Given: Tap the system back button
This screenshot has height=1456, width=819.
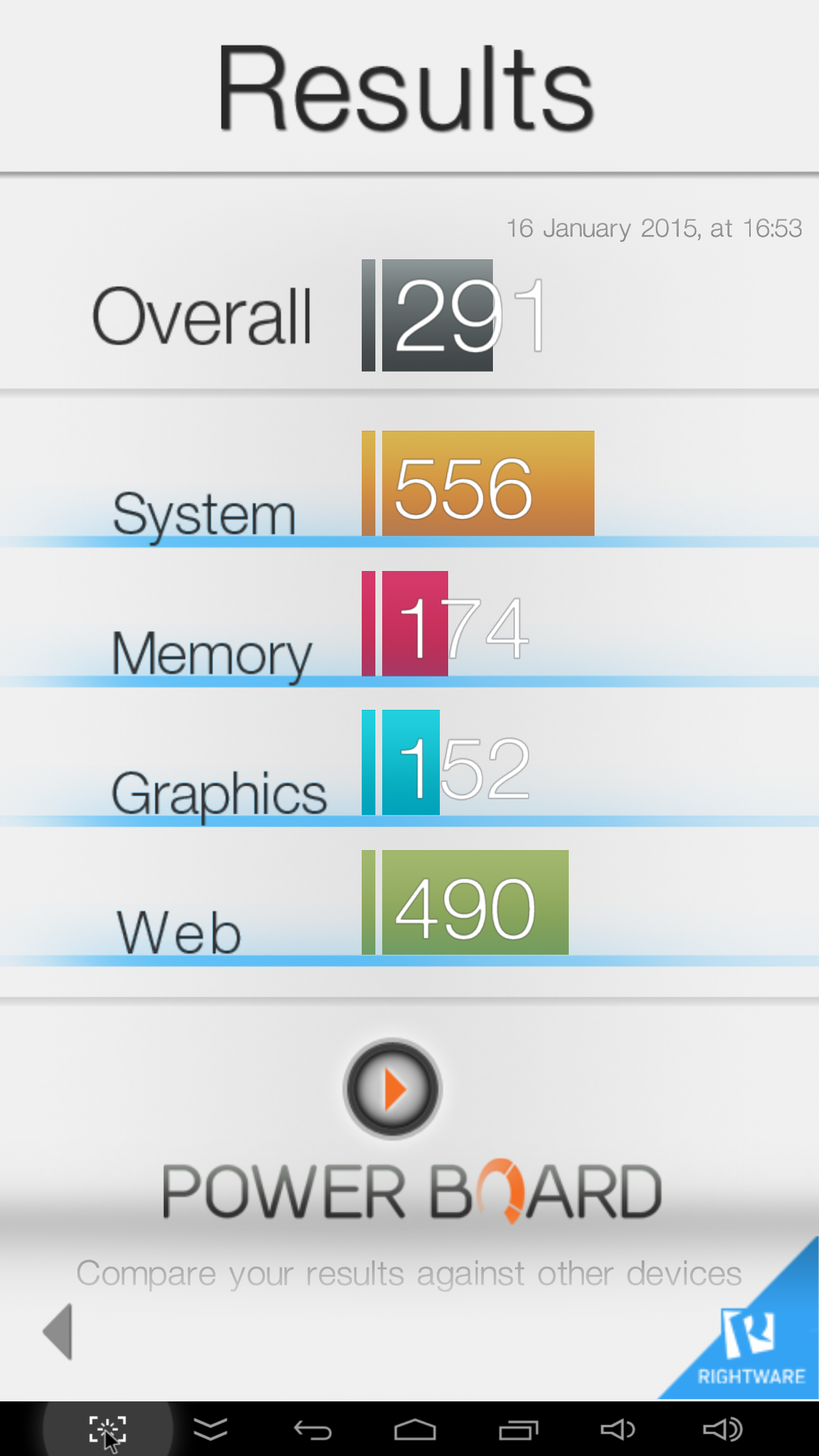Looking at the screenshot, I should 312,1430.
